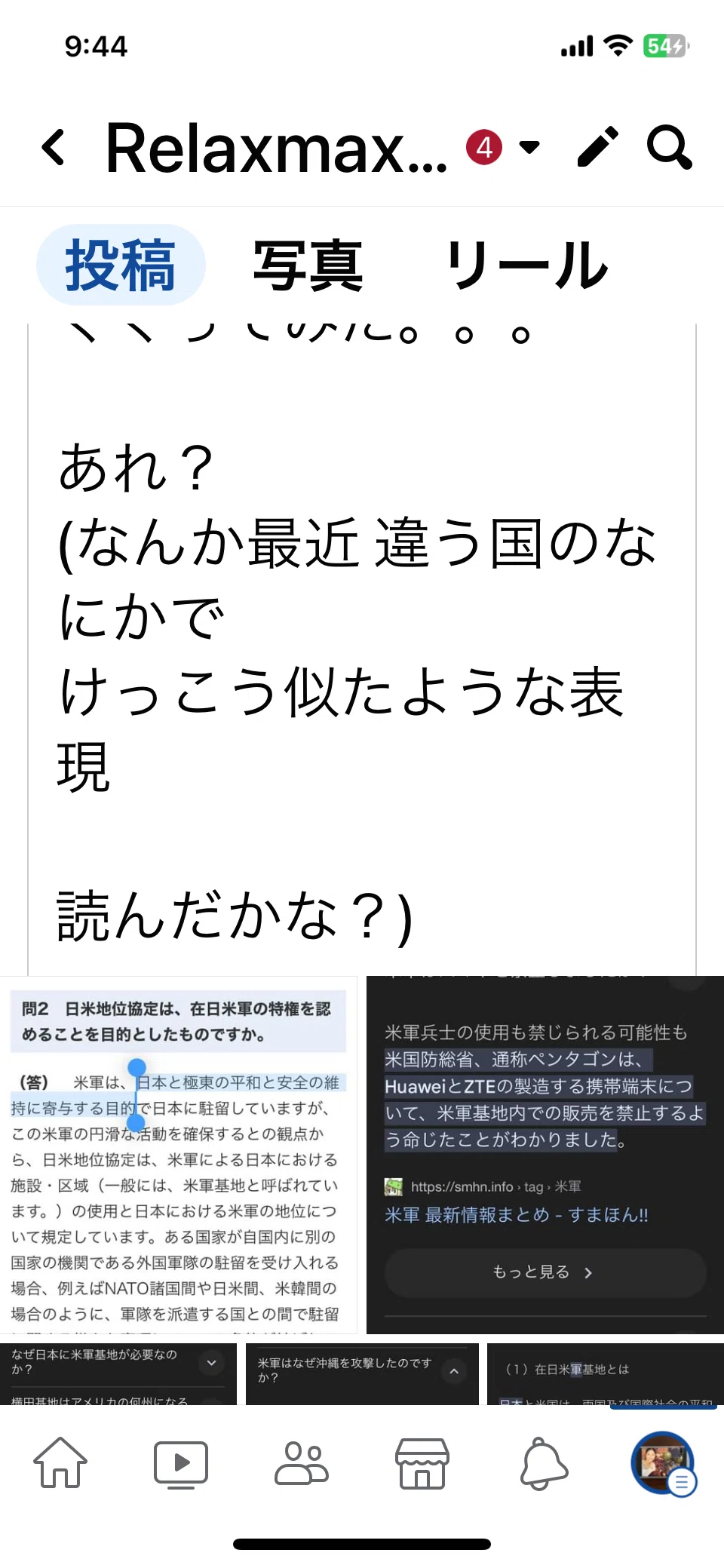
Task: Open the profile switcher dropdown arrow
Action: 530,147
